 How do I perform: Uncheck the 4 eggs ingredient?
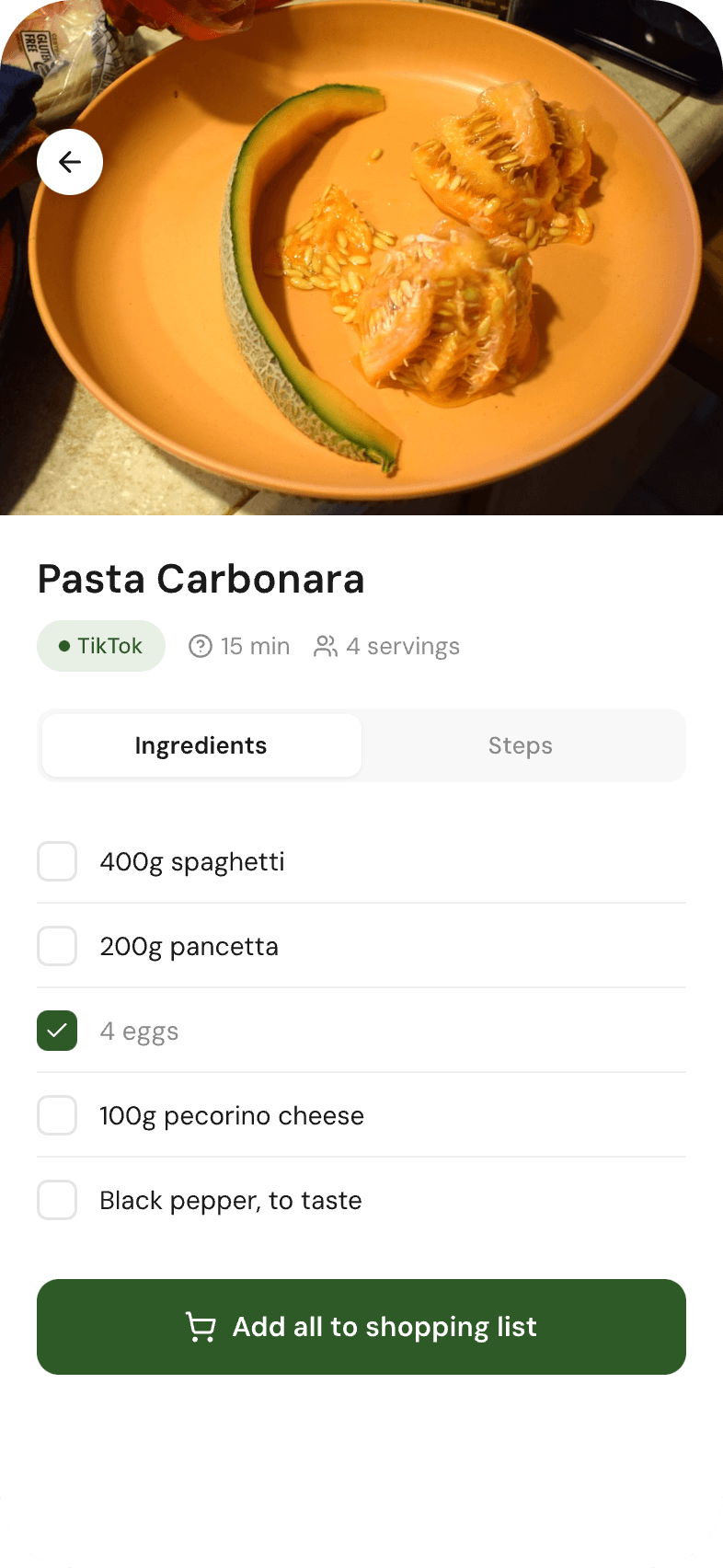click(x=57, y=1031)
